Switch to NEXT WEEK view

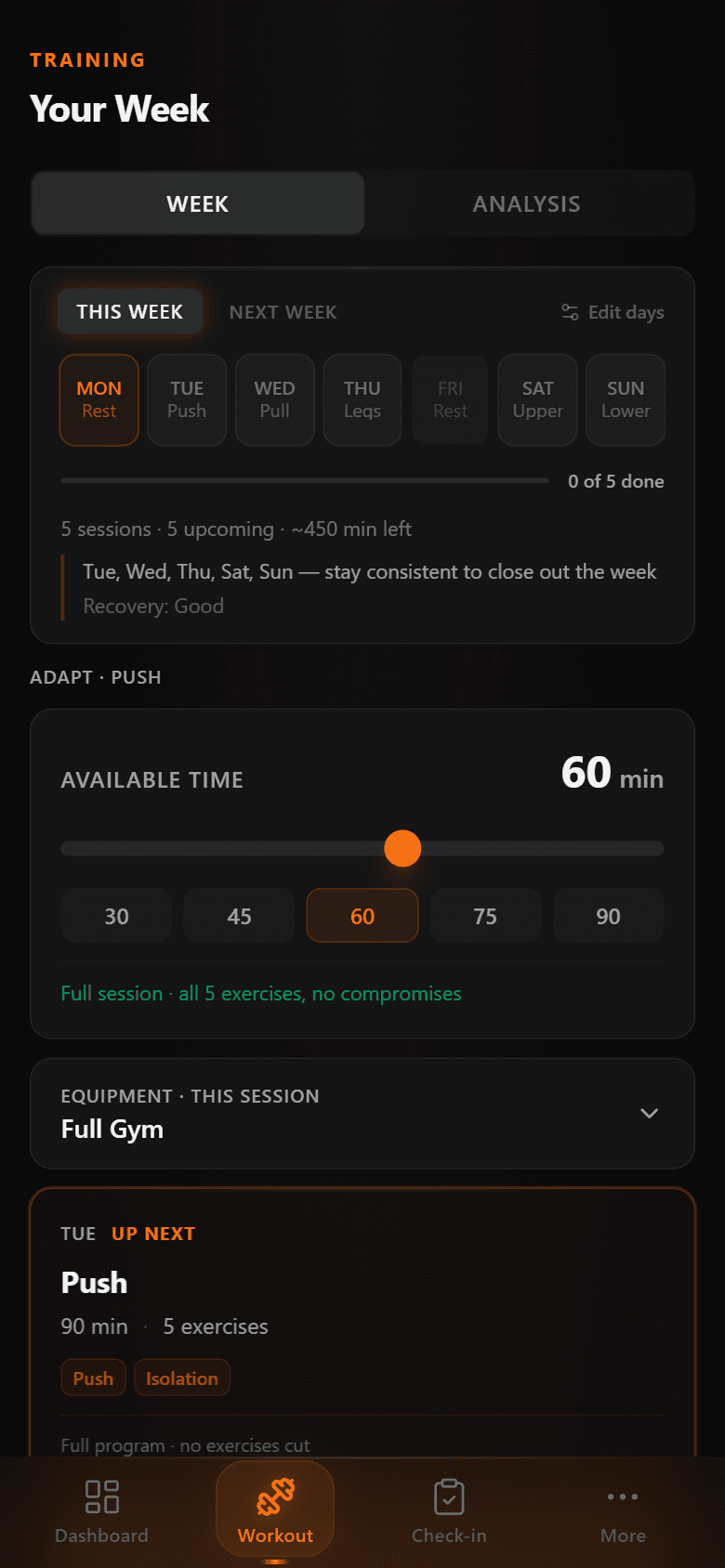point(283,312)
